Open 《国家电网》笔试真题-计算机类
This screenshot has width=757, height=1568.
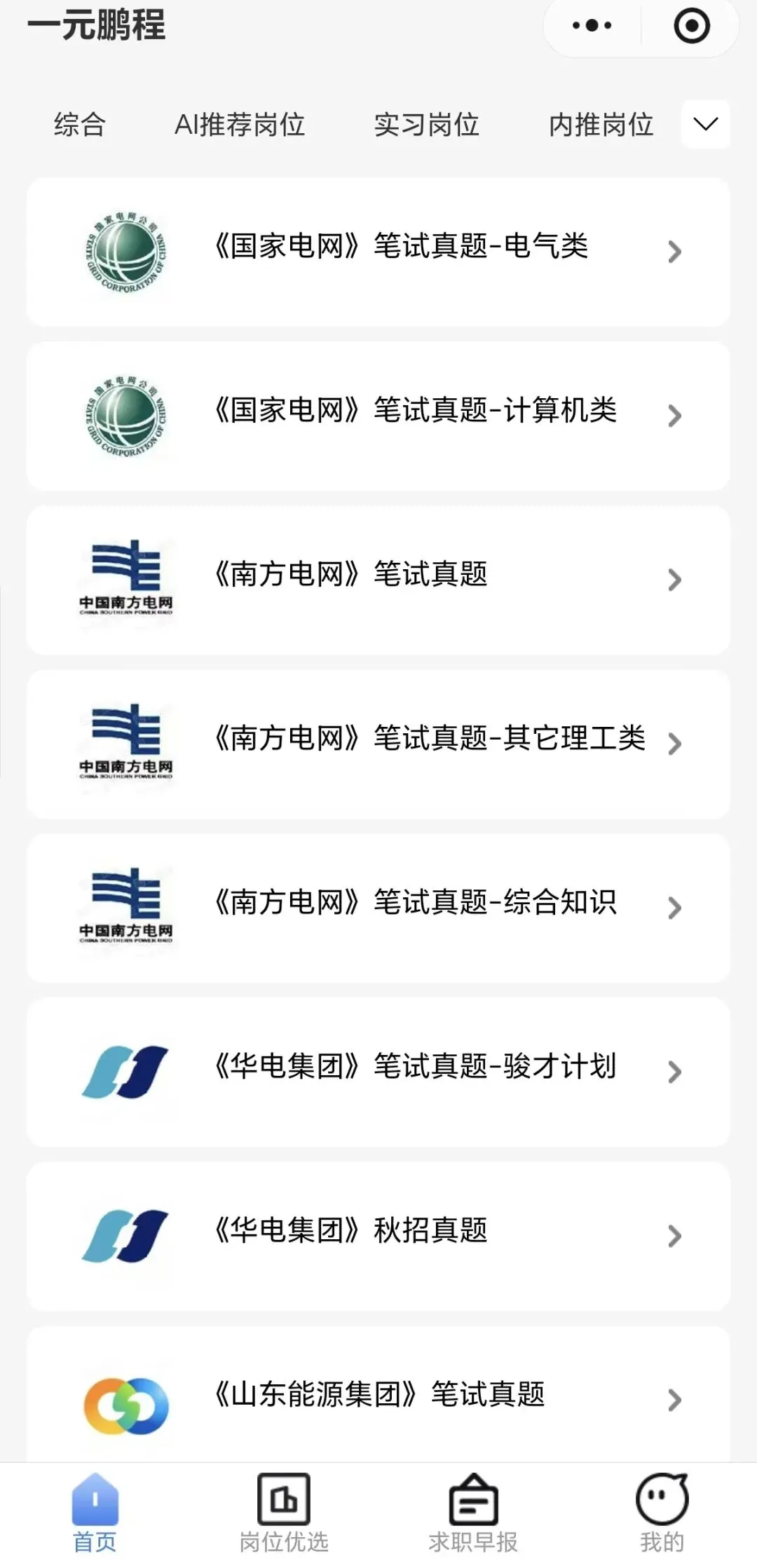[378, 416]
